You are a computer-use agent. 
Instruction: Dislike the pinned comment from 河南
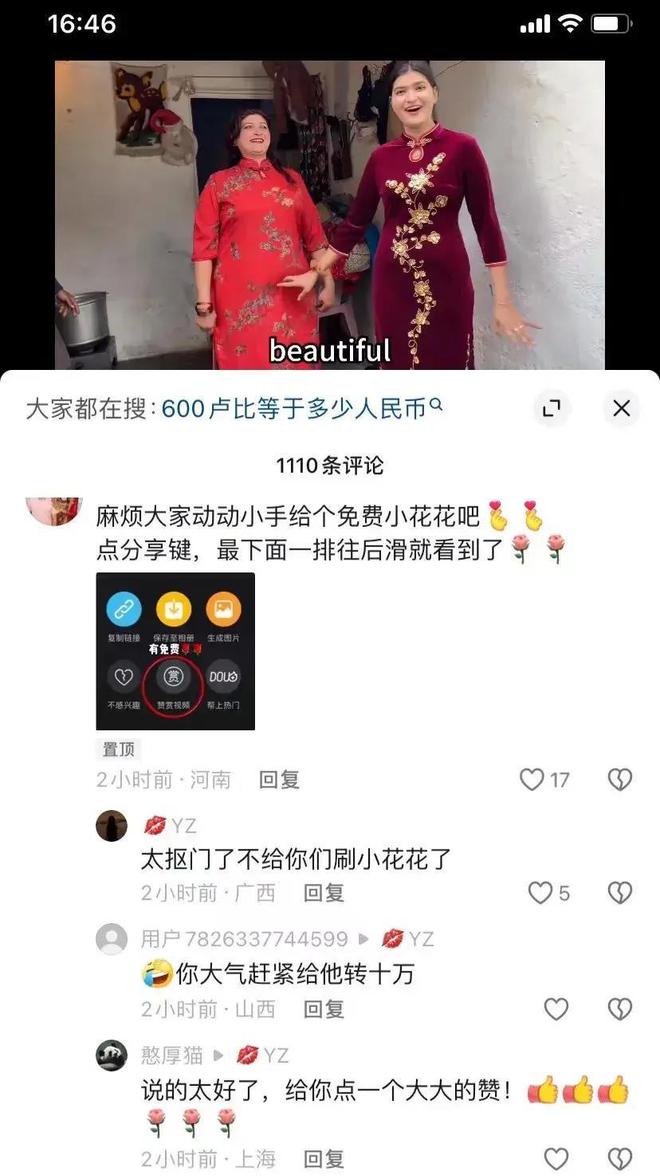click(620, 780)
